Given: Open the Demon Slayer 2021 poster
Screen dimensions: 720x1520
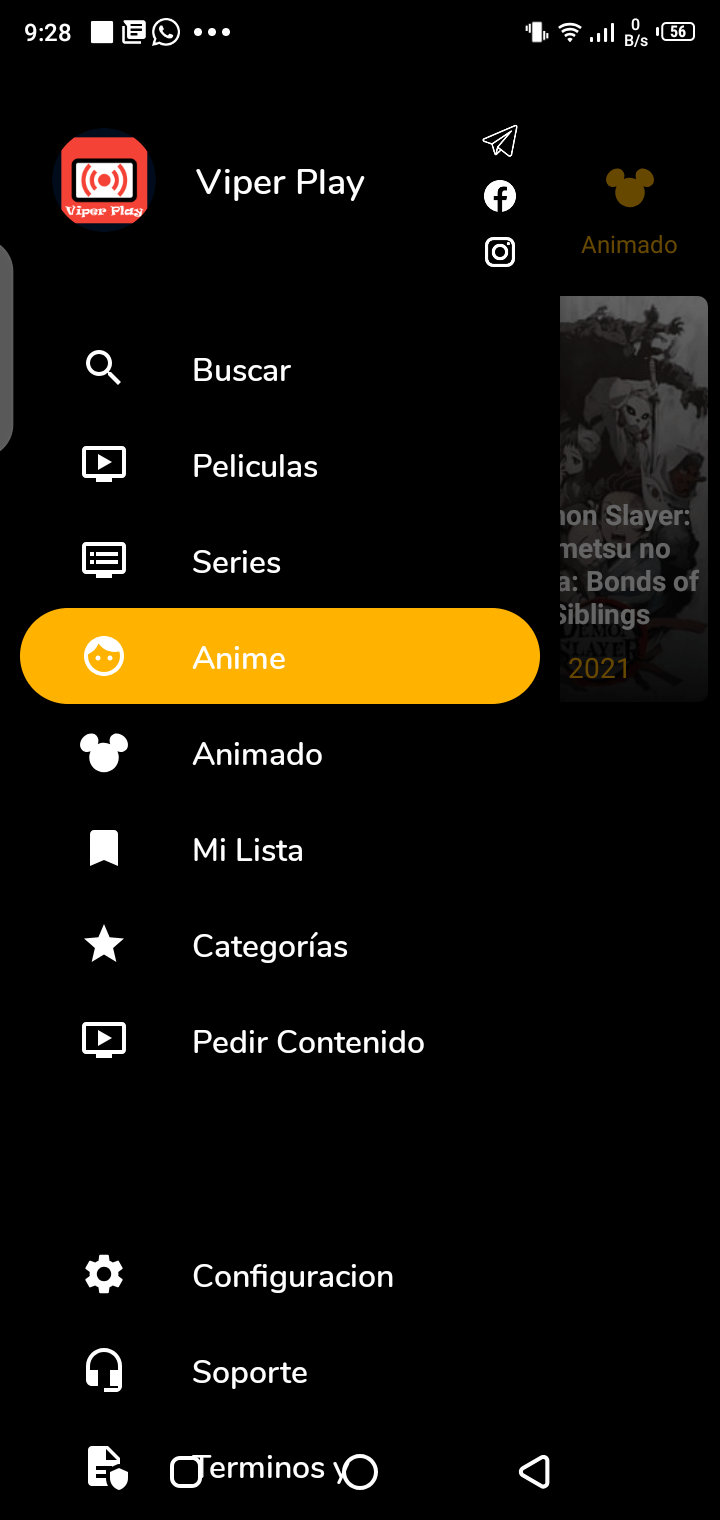Looking at the screenshot, I should (x=633, y=498).
